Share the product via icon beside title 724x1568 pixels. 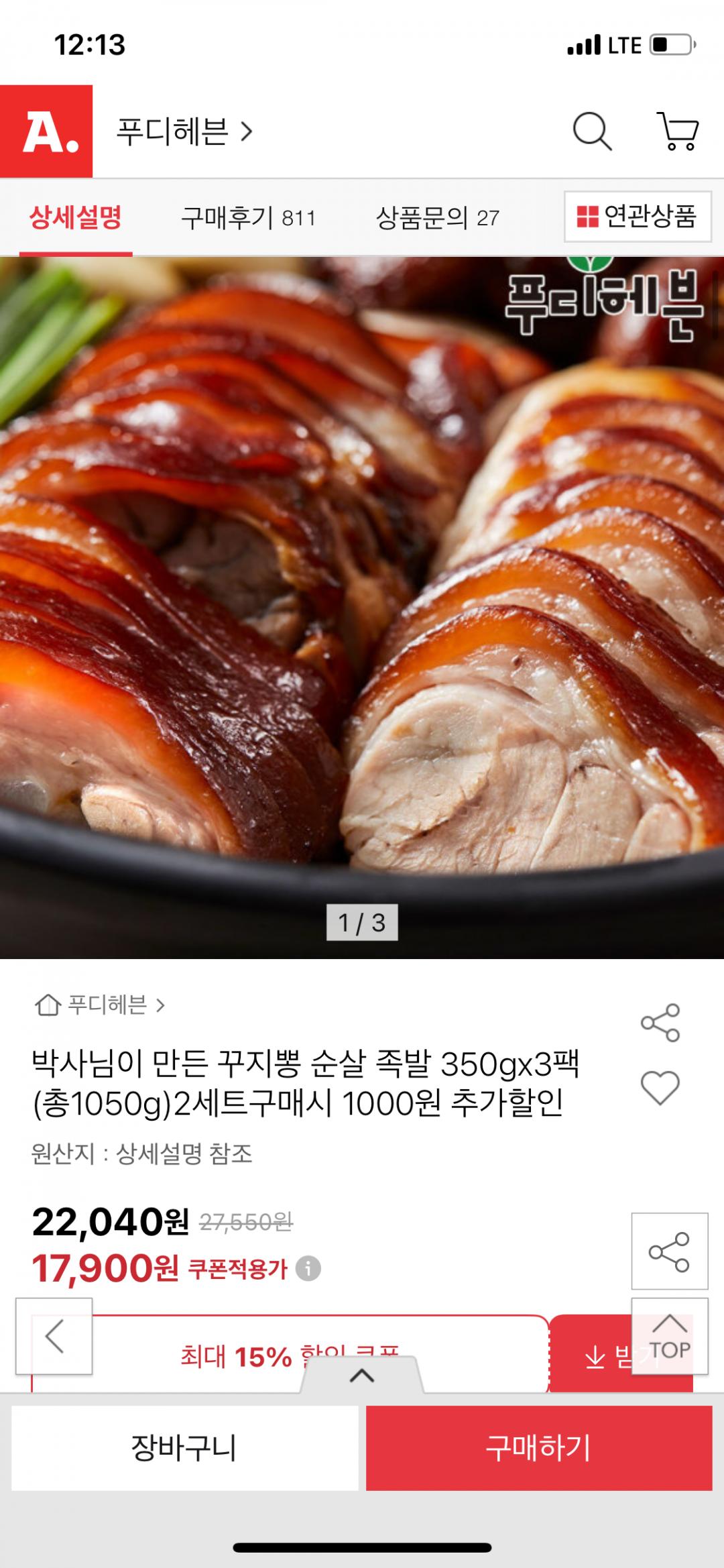pyautogui.click(x=660, y=1023)
